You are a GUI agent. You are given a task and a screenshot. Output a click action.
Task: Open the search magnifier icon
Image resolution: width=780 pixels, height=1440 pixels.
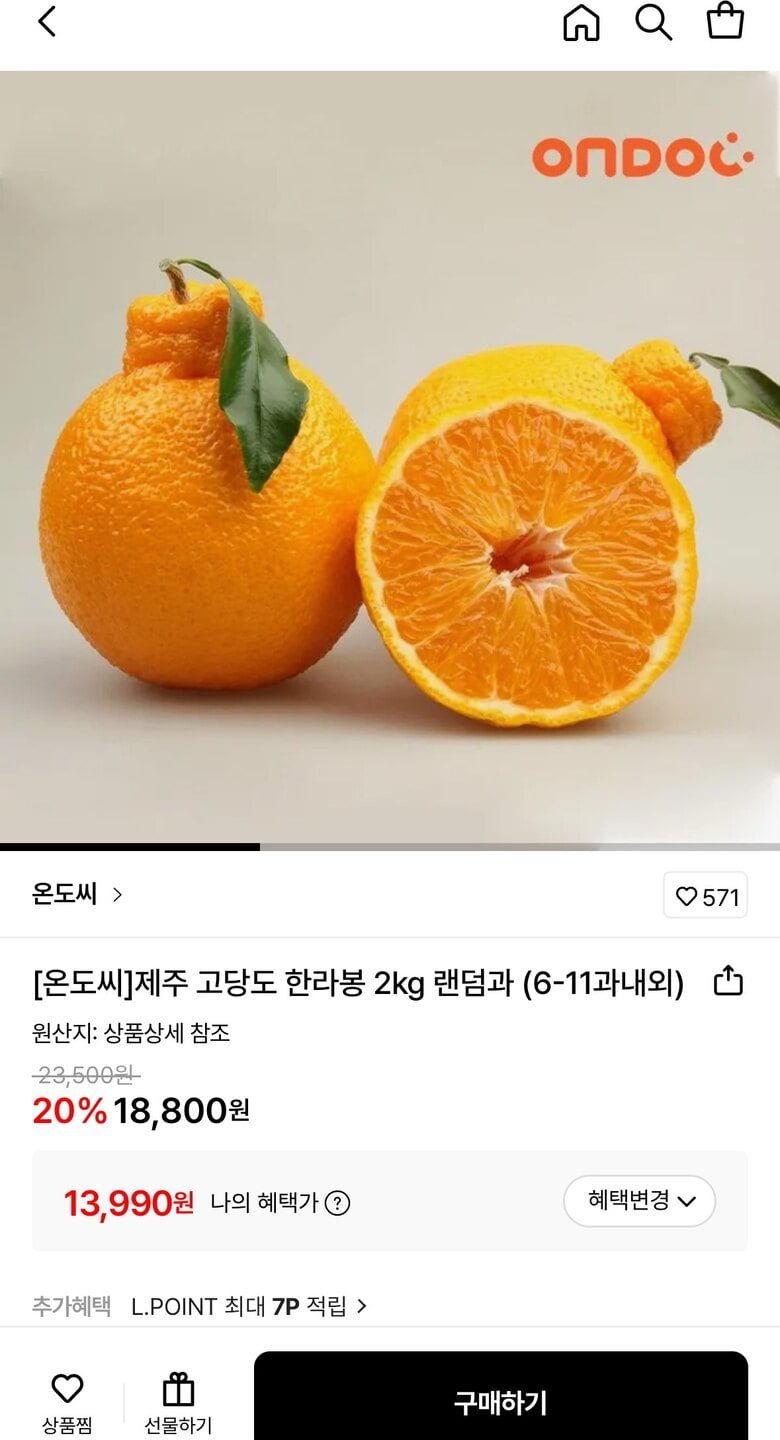point(653,22)
